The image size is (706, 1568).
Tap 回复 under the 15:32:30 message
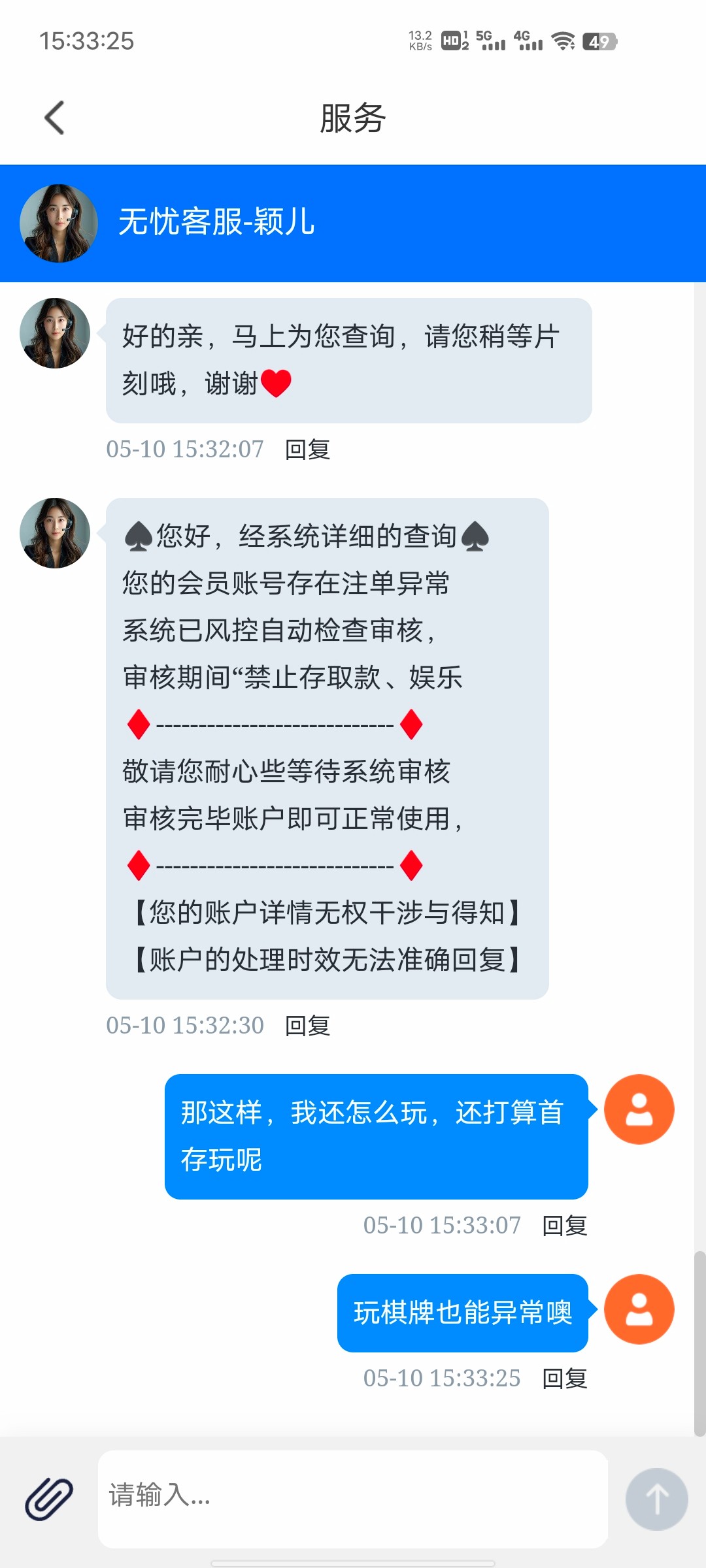[x=307, y=1026]
